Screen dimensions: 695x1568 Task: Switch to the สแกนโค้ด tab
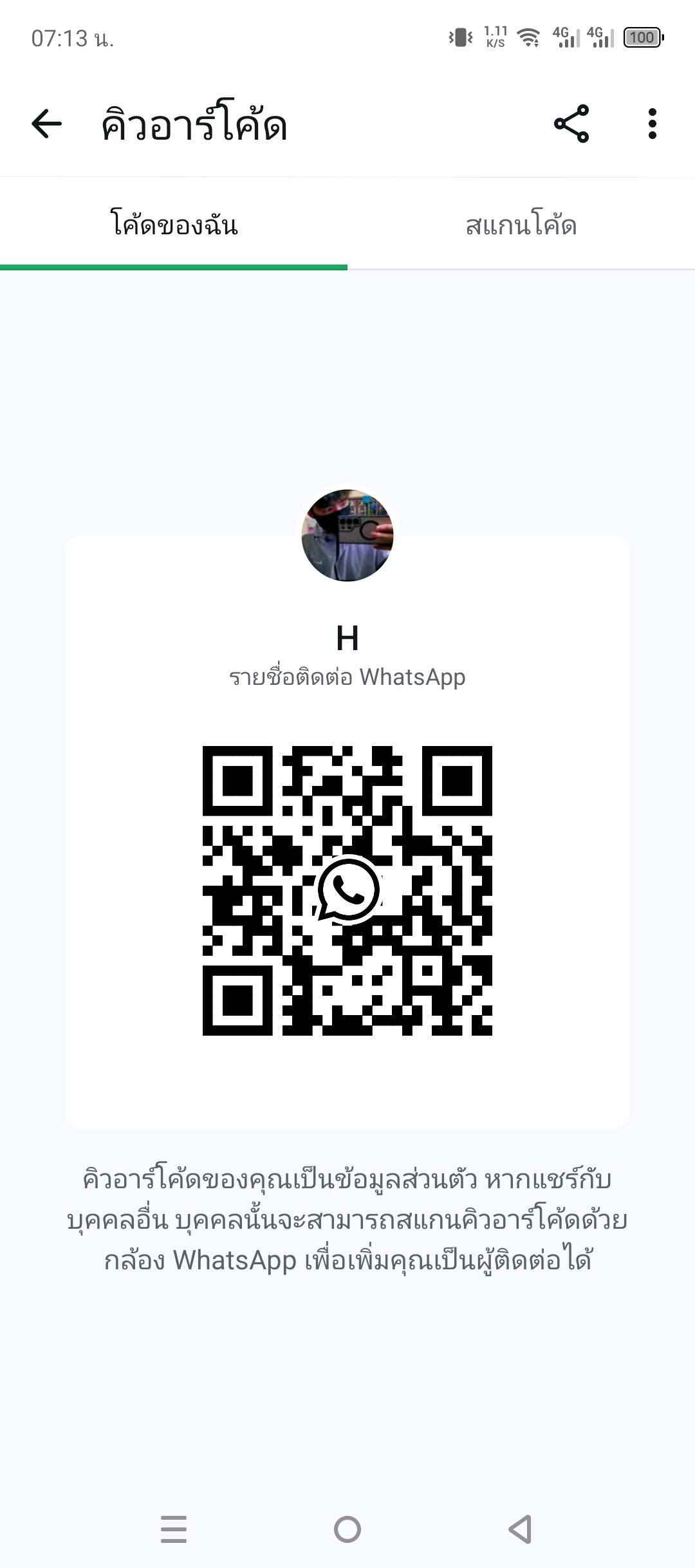click(521, 225)
